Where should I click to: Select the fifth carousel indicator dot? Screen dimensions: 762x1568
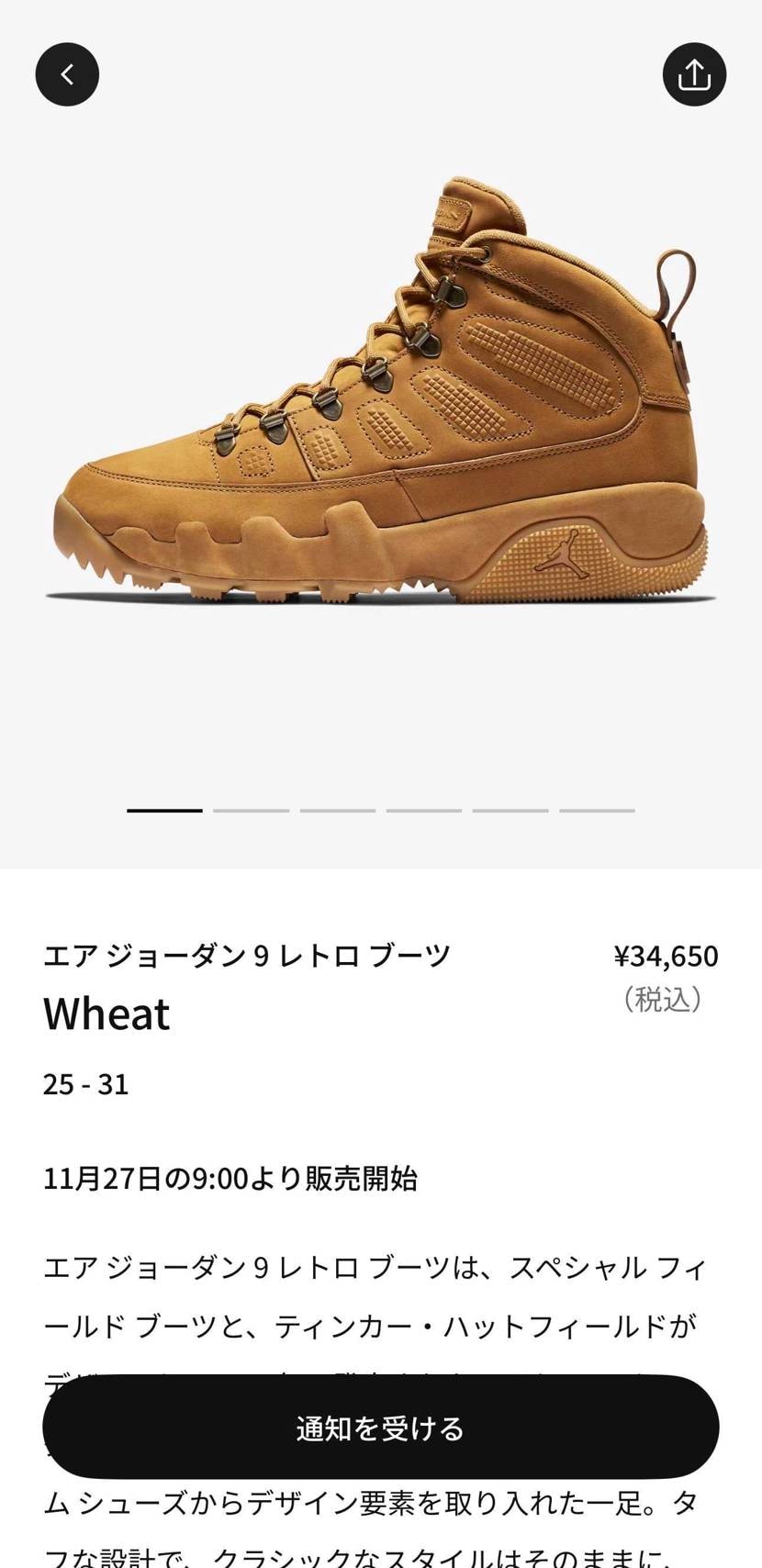(510, 810)
